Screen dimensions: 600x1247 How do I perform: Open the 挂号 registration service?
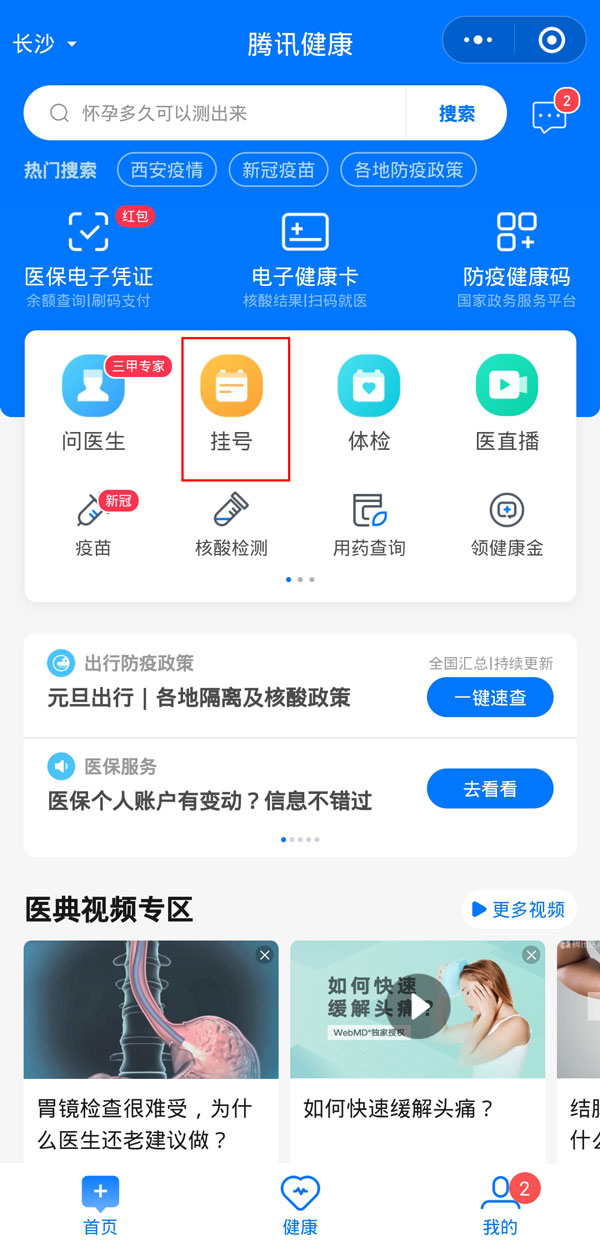click(231, 406)
